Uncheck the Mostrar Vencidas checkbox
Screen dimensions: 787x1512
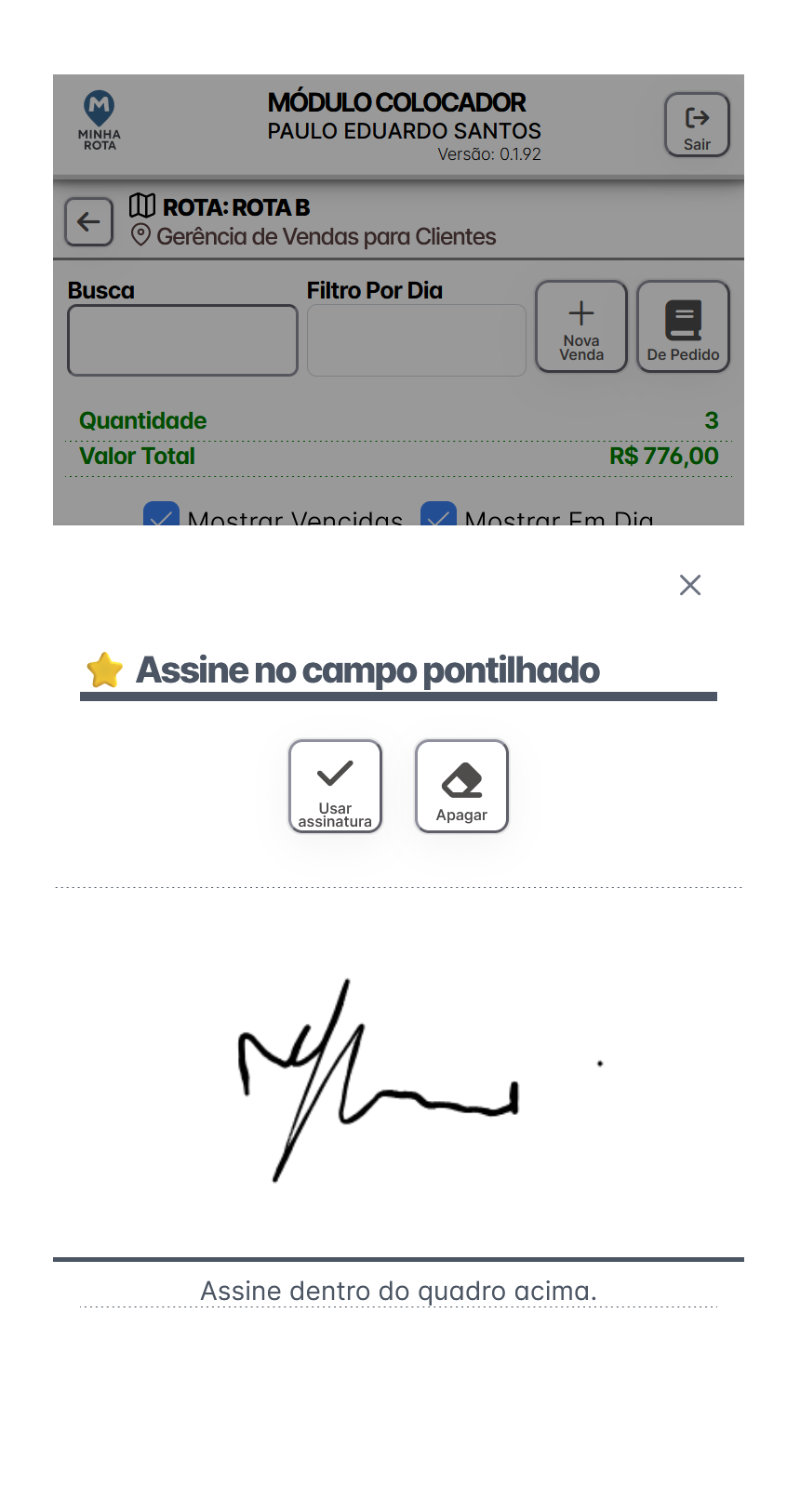coord(162,517)
